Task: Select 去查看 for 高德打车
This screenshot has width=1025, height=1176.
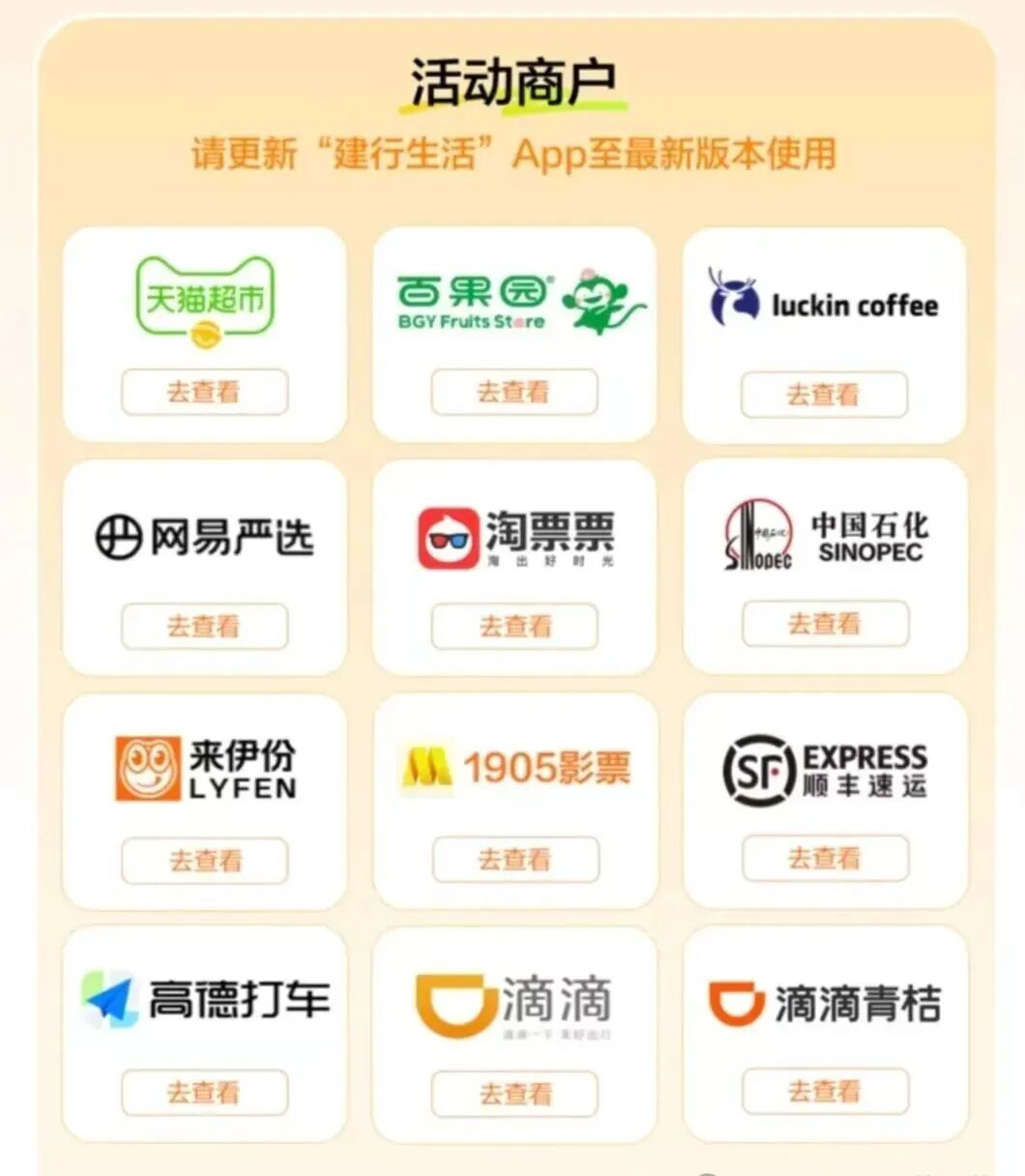Action: [x=204, y=1093]
